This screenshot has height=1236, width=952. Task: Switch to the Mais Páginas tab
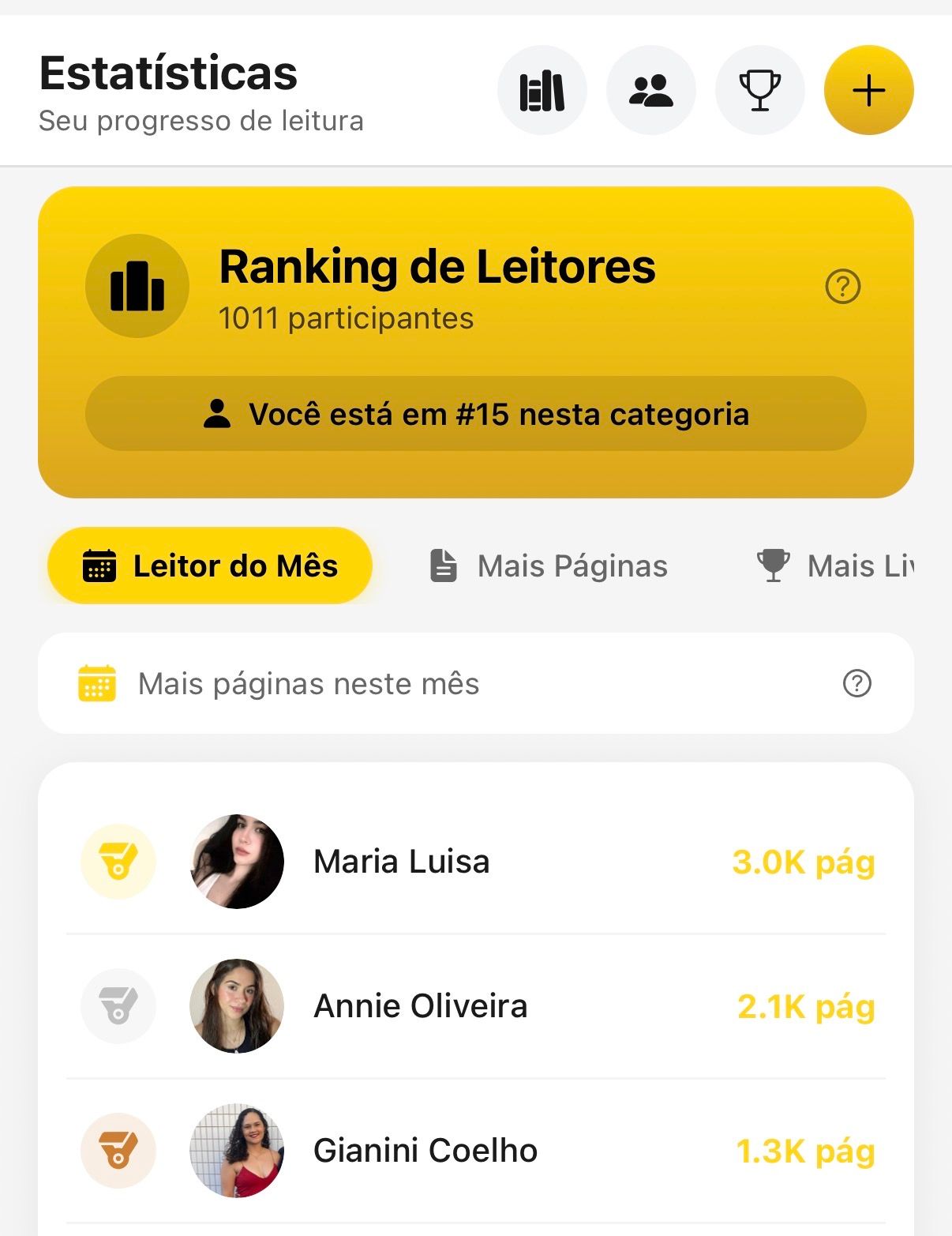coord(549,566)
